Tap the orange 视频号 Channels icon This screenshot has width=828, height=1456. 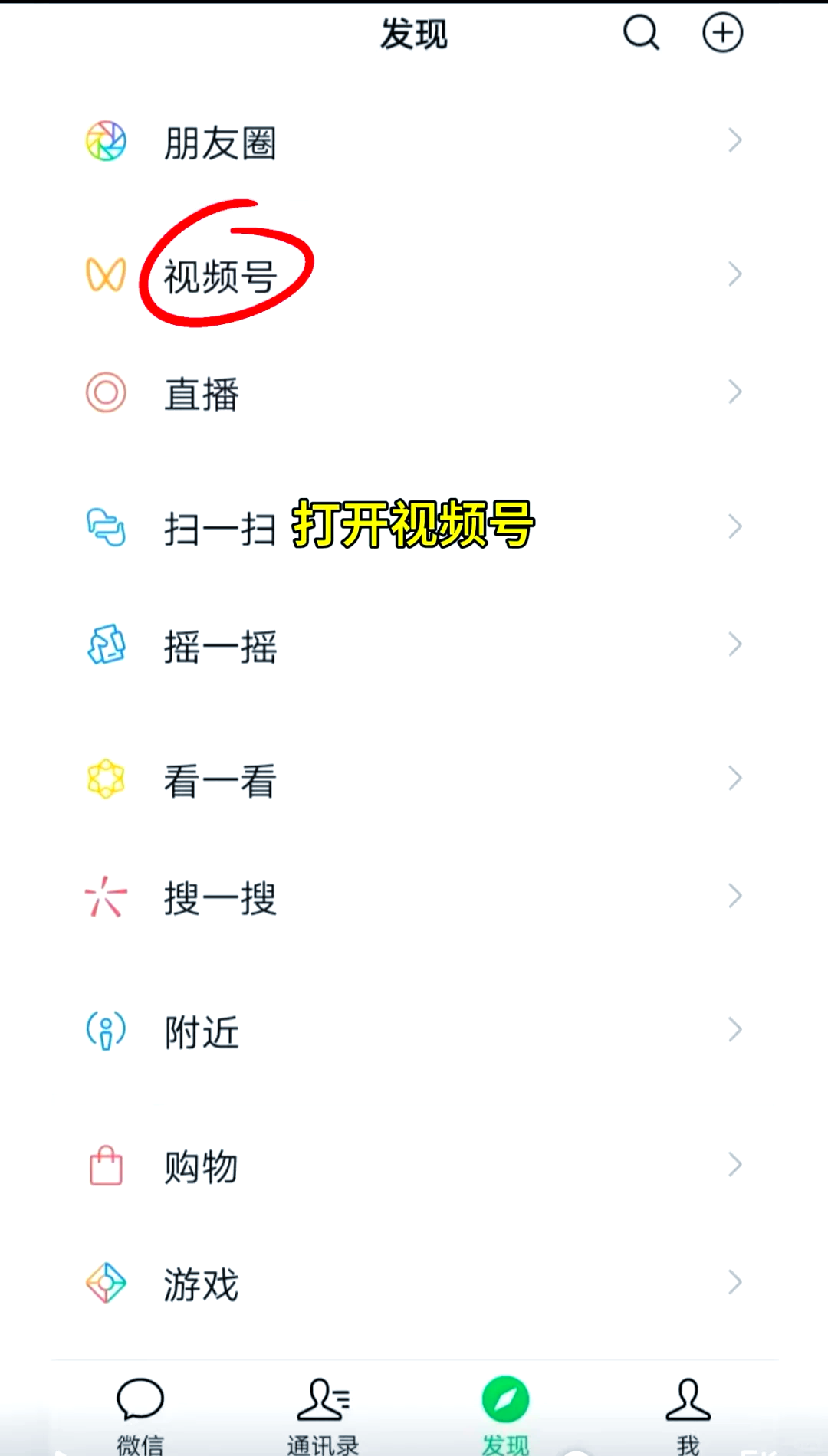tap(106, 274)
